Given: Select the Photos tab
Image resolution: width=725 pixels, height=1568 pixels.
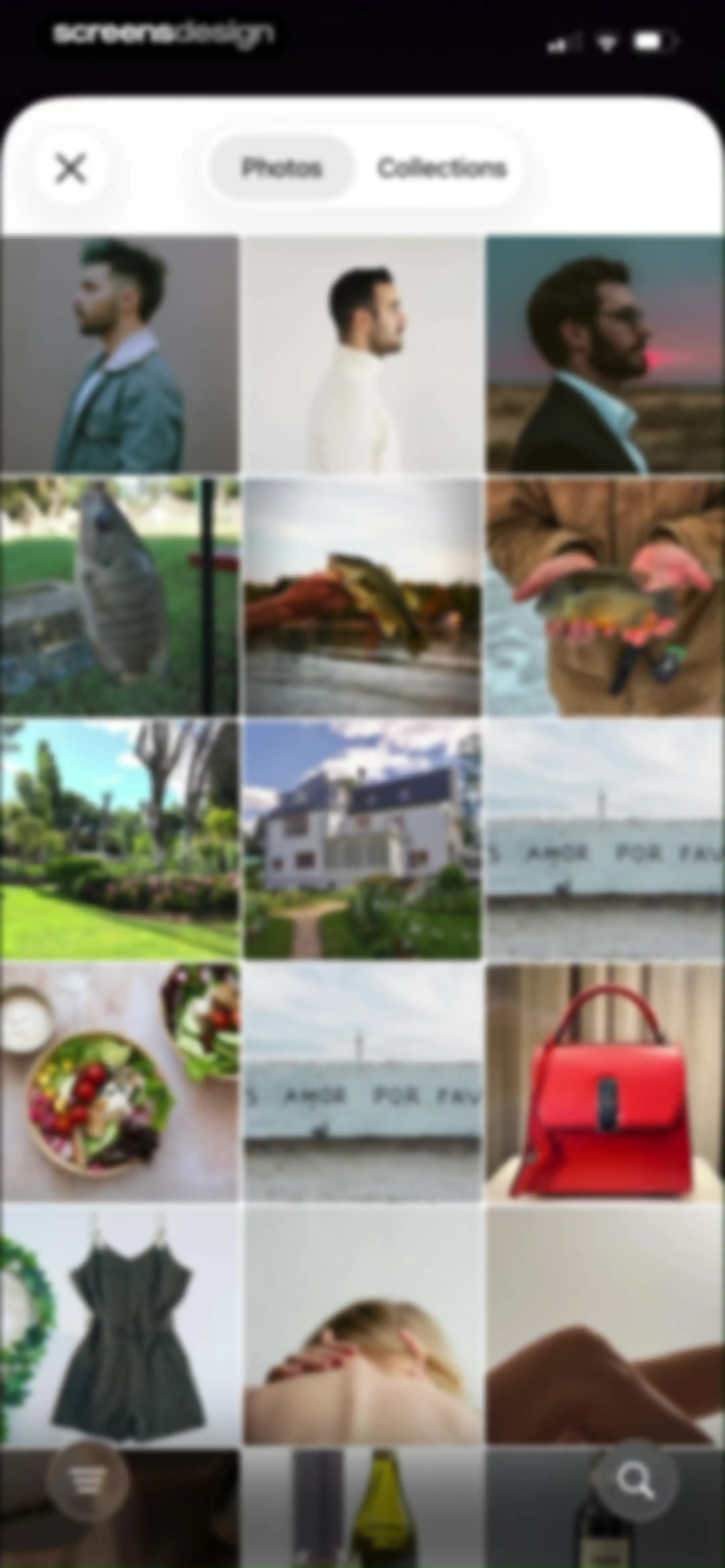Looking at the screenshot, I should tap(282, 168).
